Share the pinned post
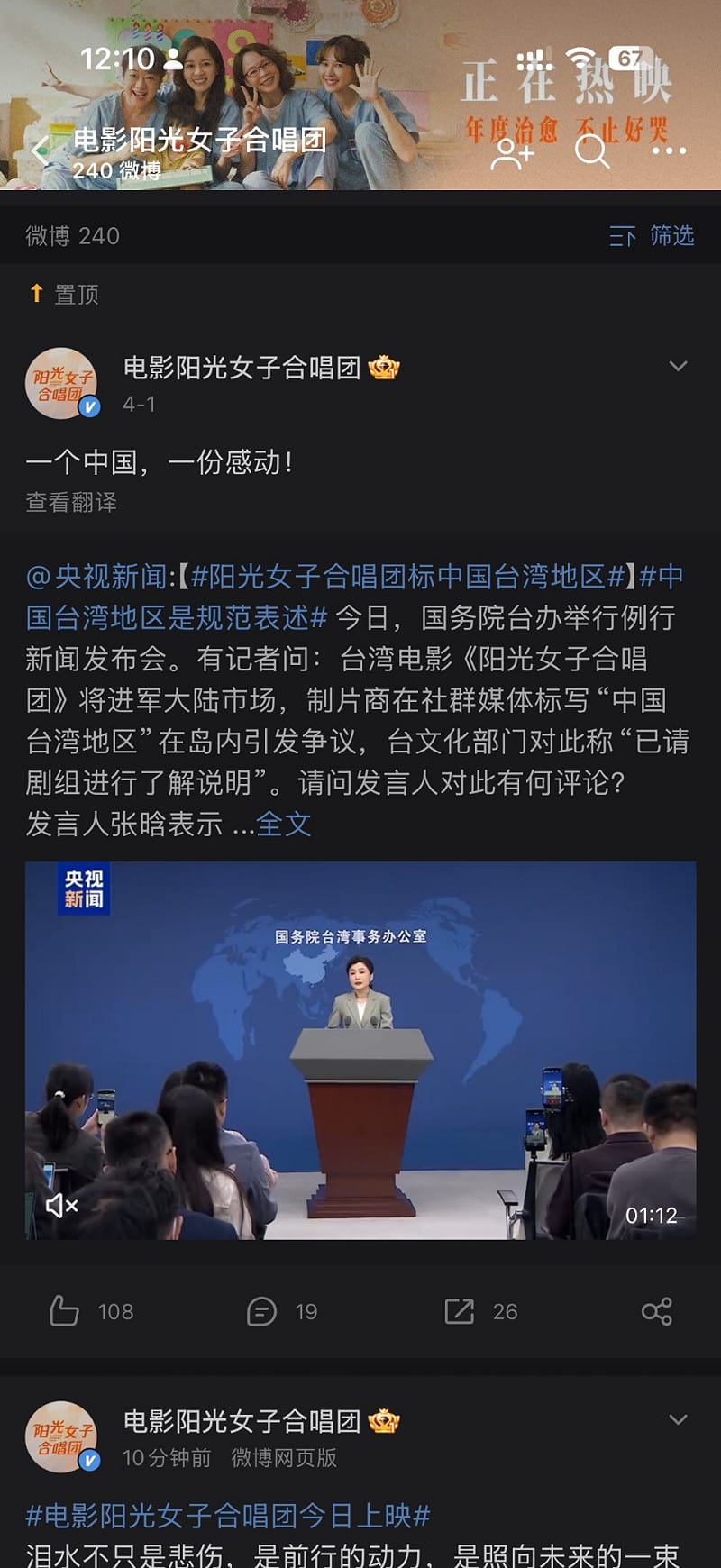This screenshot has height=1568, width=721. [656, 1311]
